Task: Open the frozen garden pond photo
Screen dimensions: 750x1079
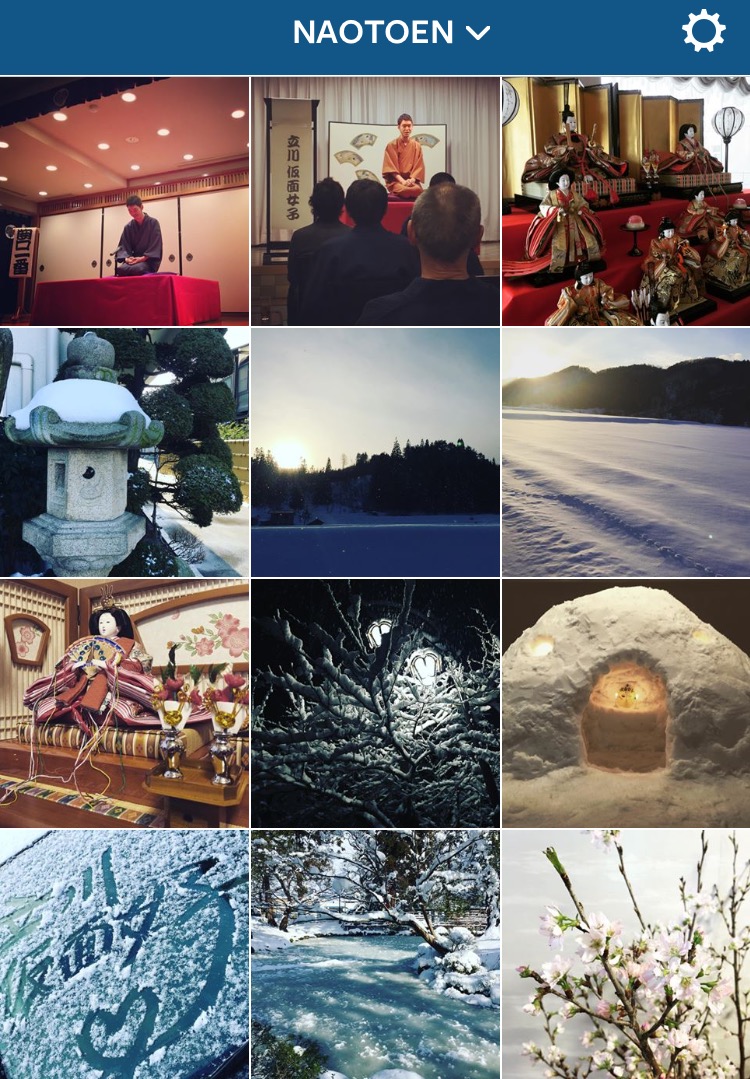Action: pyautogui.click(x=375, y=954)
